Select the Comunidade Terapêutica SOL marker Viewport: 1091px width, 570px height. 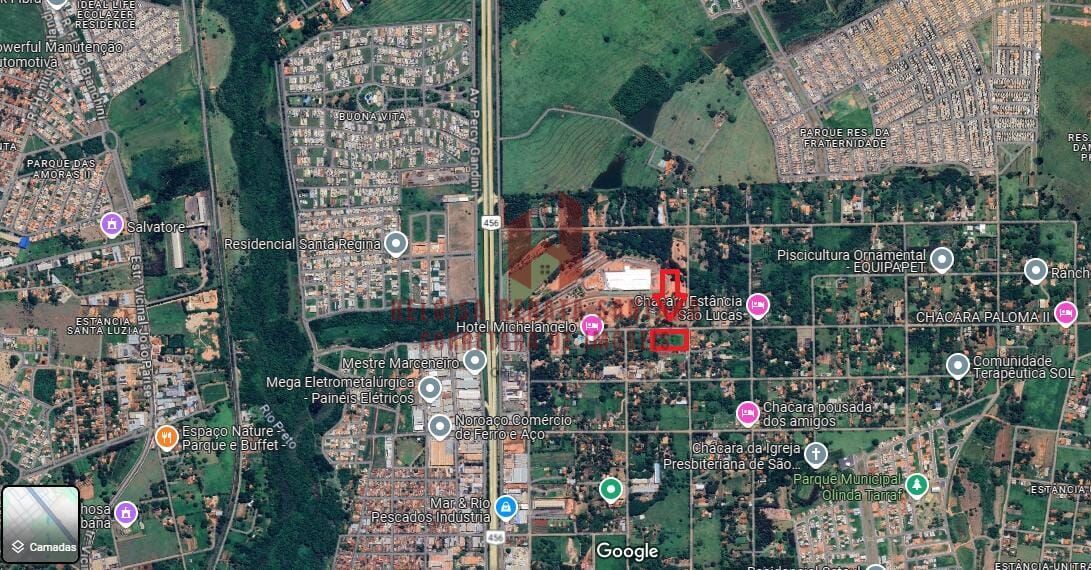pyautogui.click(x=958, y=365)
